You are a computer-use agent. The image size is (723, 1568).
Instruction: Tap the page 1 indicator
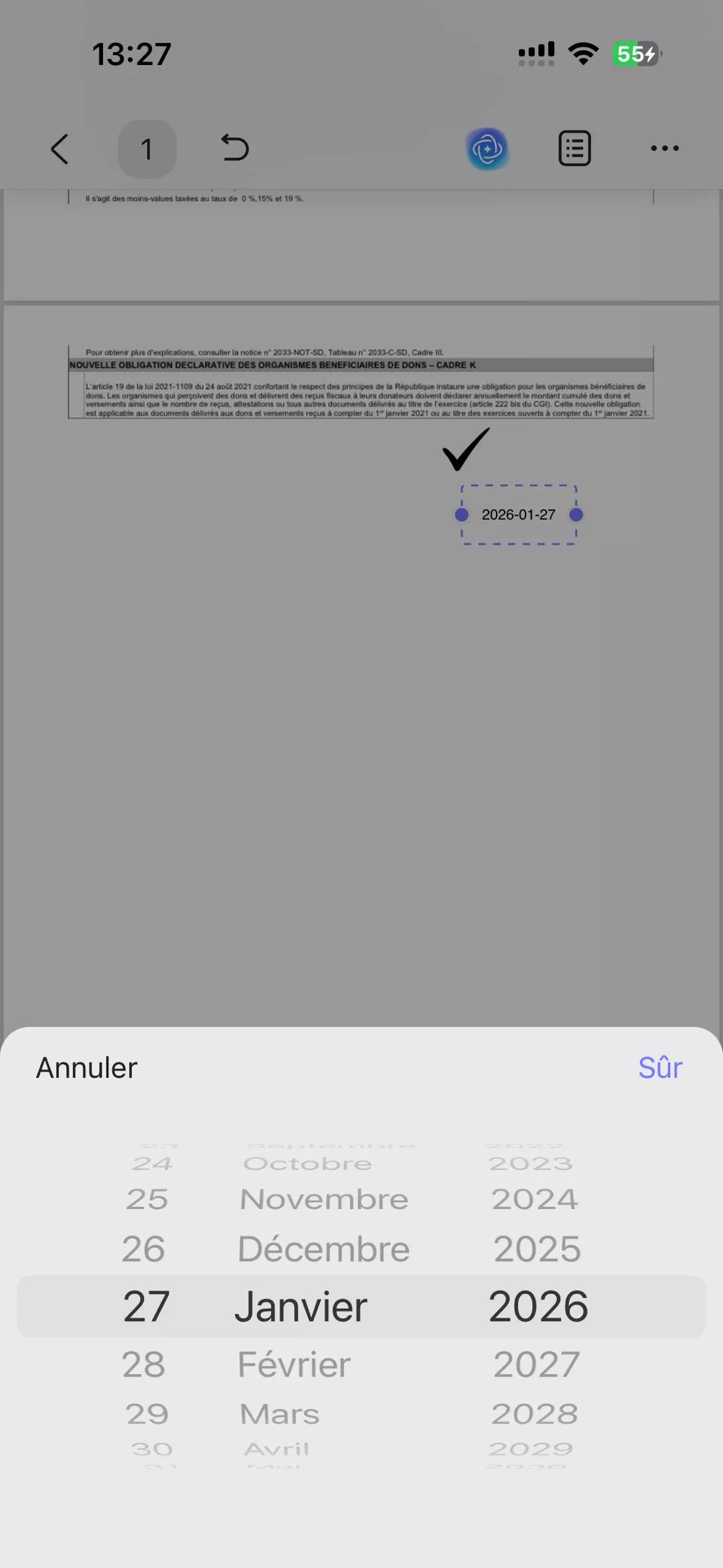pyautogui.click(x=147, y=148)
